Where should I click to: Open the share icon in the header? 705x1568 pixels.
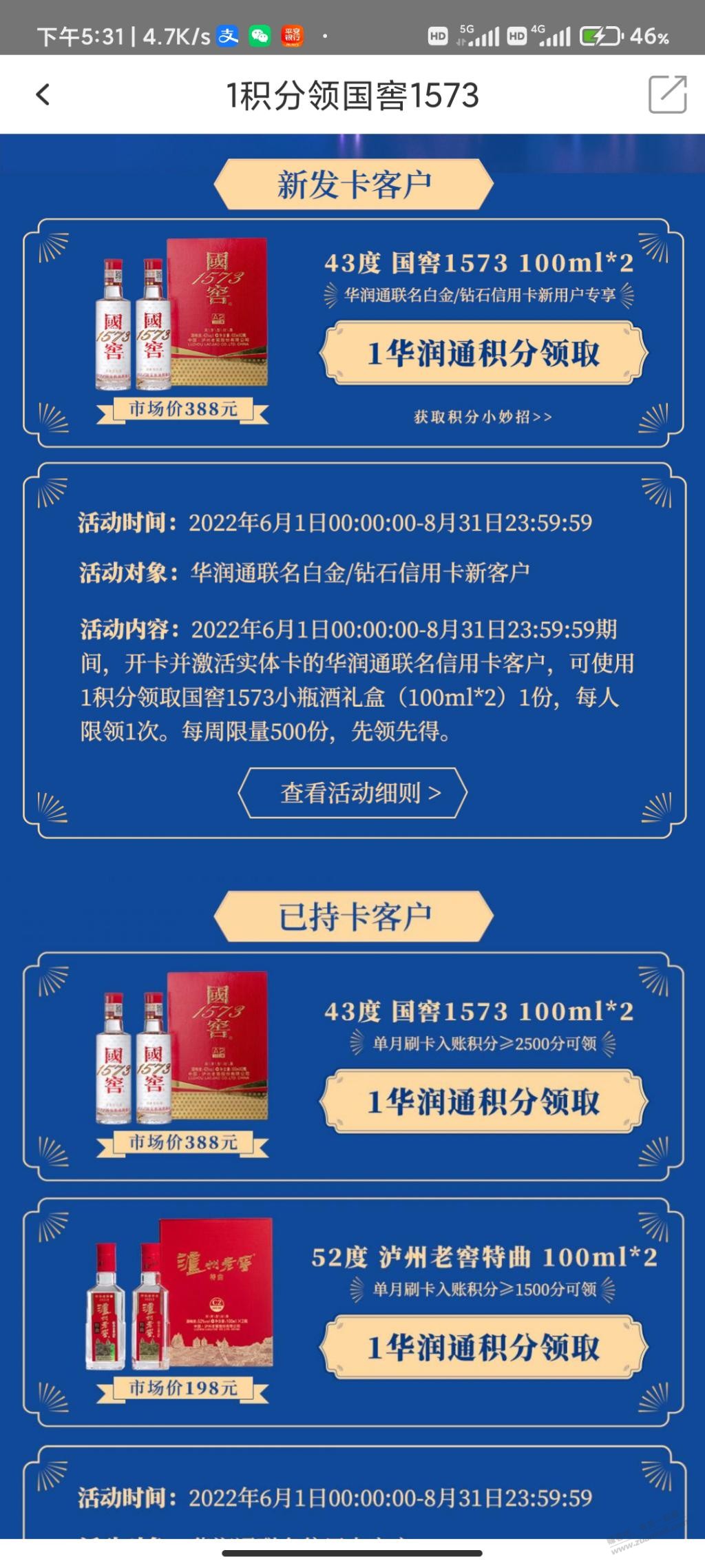pos(667,94)
